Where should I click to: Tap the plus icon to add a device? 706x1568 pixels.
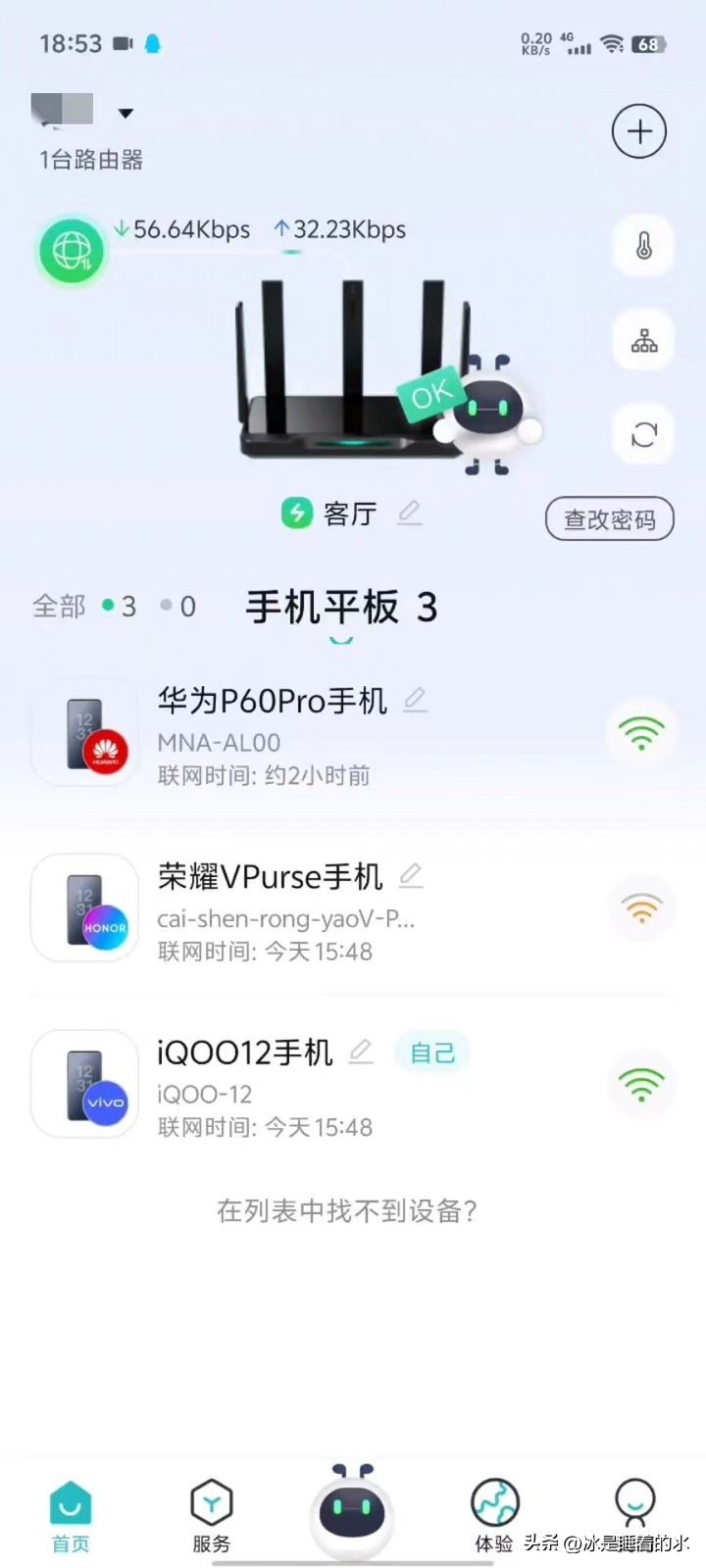[x=639, y=131]
